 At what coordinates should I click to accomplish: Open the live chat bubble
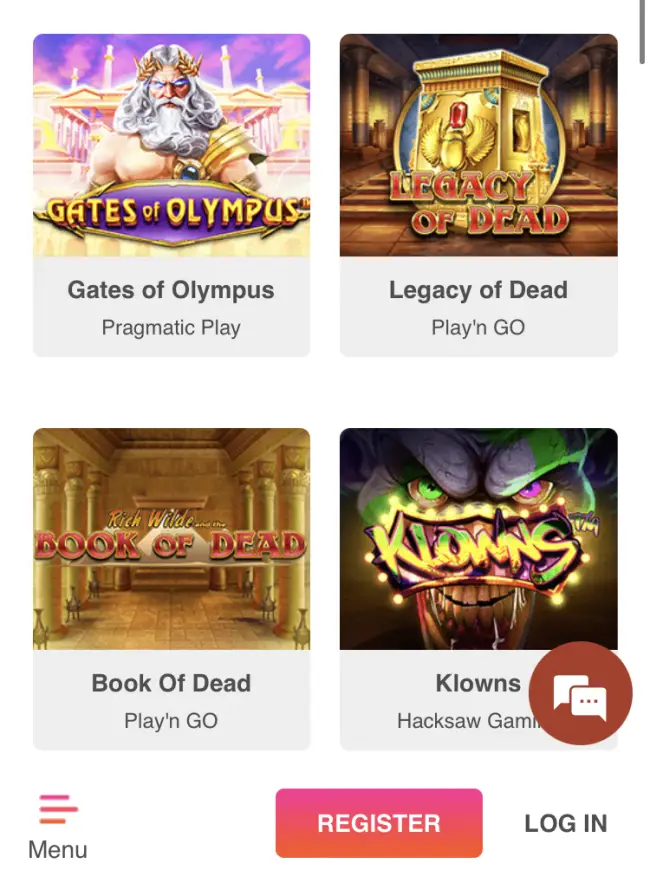point(580,694)
